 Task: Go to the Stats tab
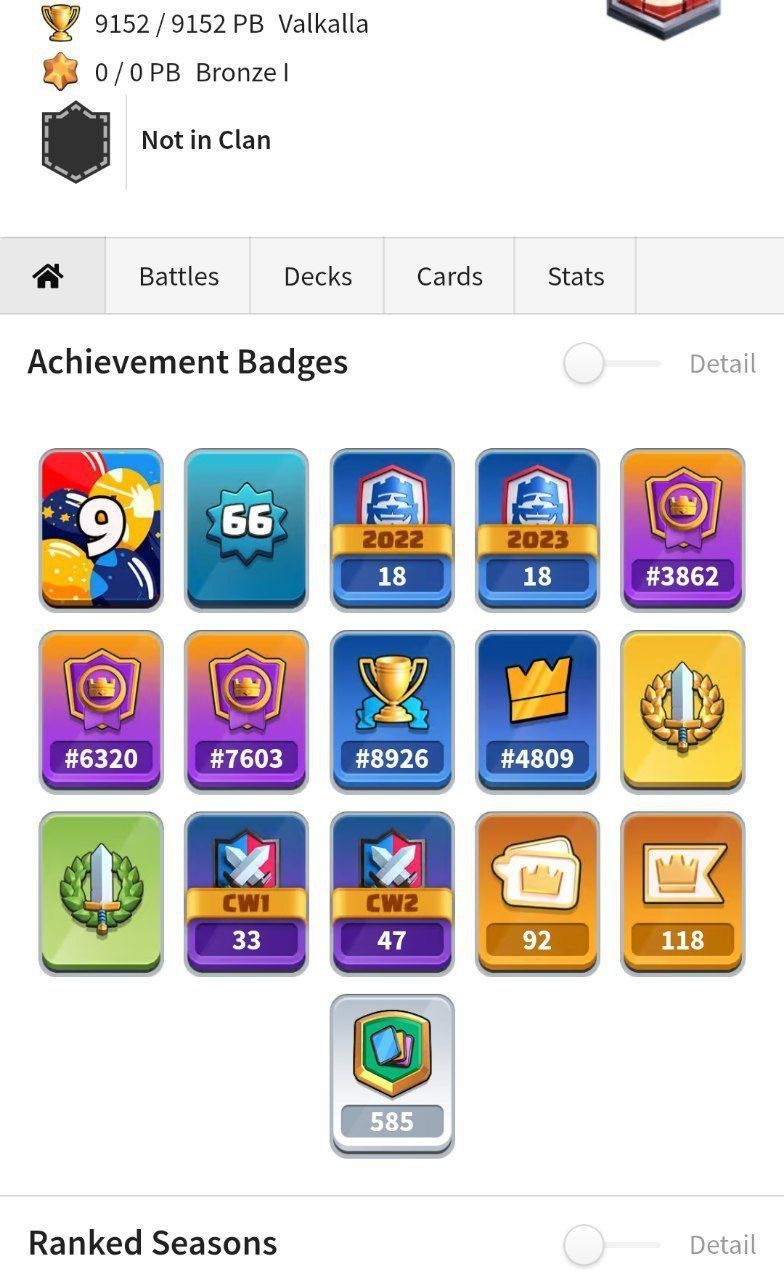pos(575,277)
